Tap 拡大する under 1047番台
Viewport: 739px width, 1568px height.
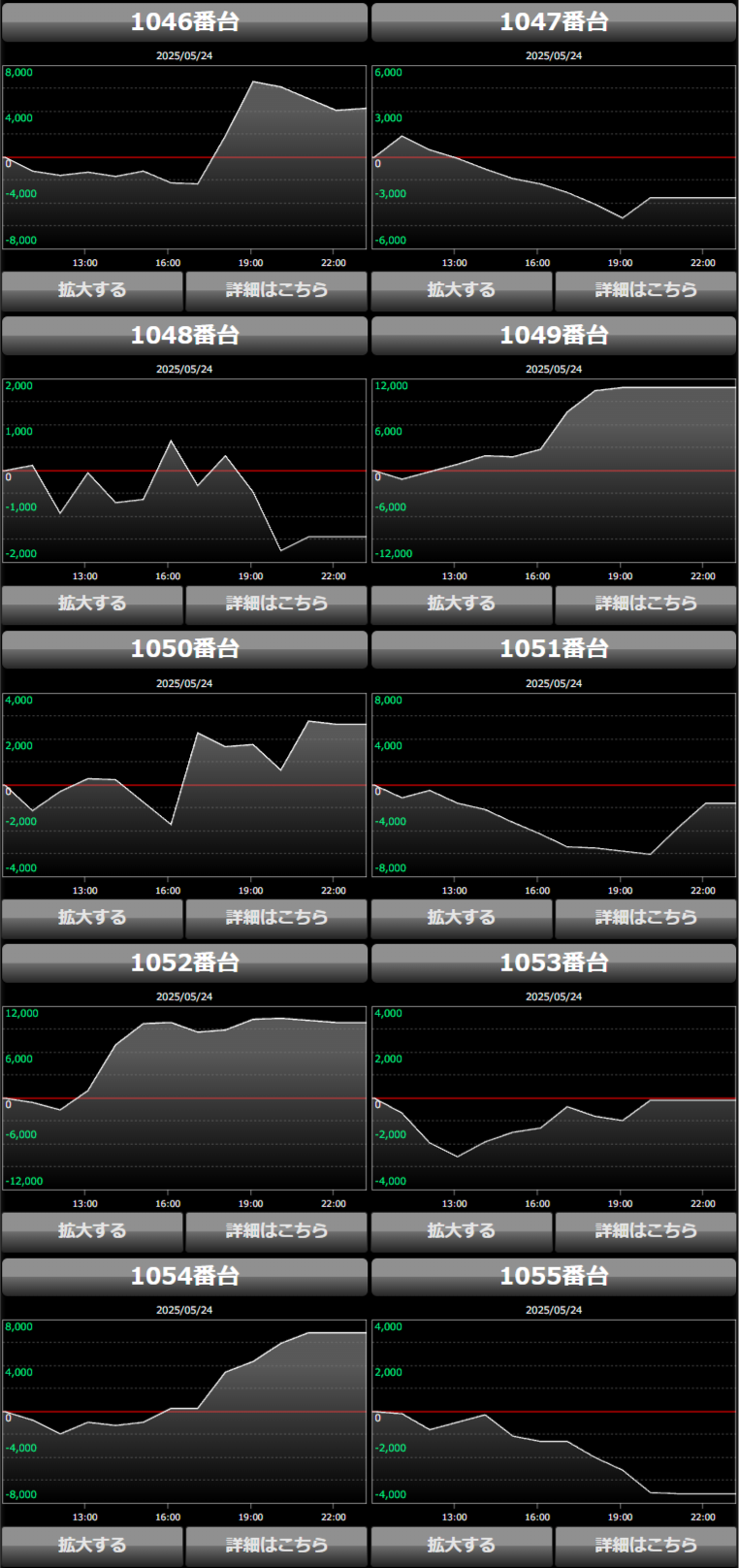coord(462,290)
